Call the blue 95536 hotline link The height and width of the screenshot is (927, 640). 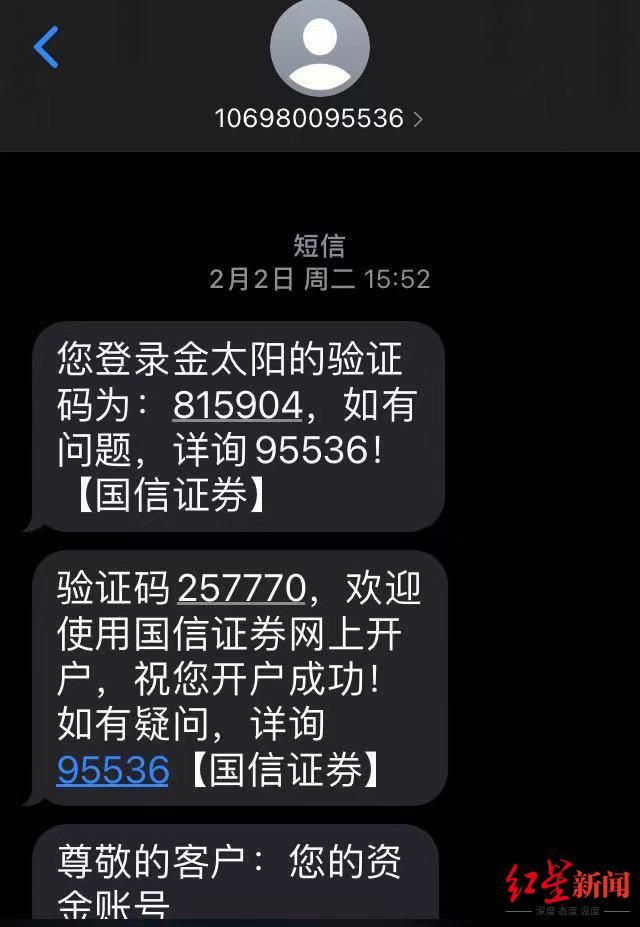(112, 769)
